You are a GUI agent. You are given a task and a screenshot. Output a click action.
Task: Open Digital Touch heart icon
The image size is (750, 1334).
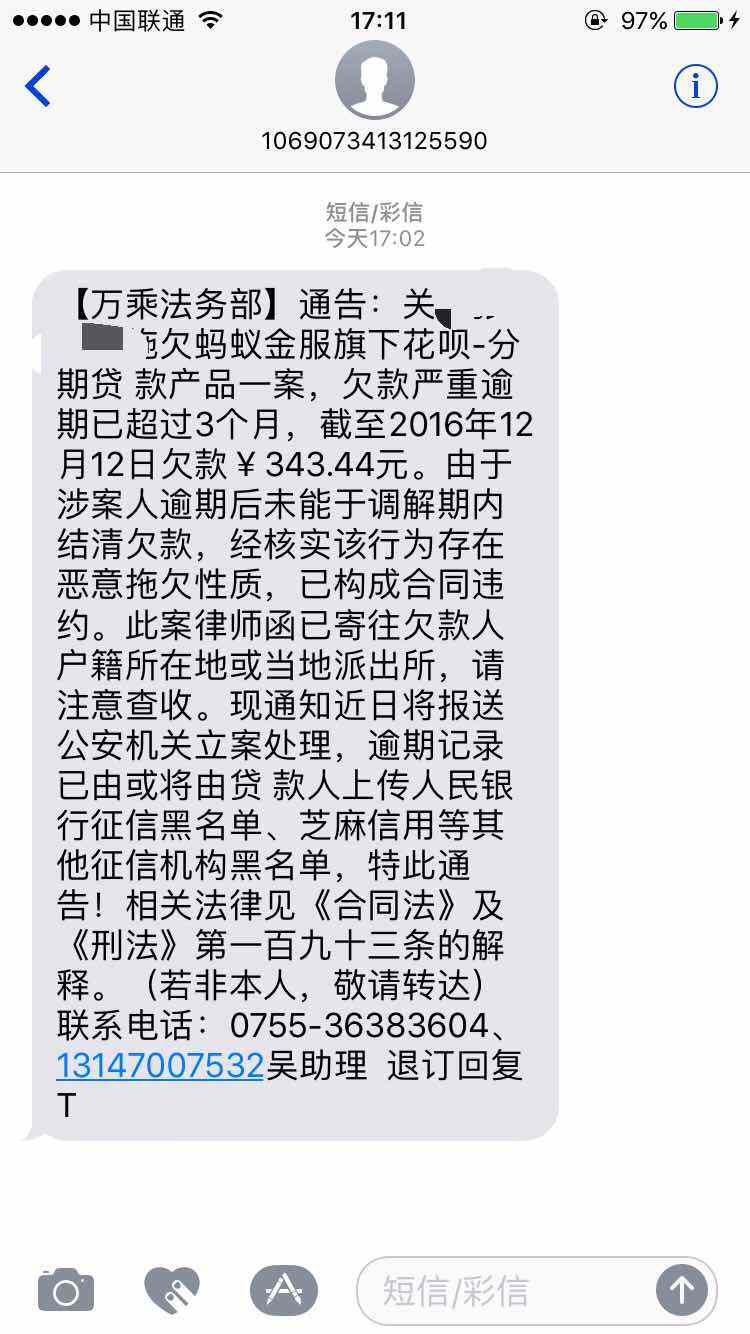tap(172, 1290)
